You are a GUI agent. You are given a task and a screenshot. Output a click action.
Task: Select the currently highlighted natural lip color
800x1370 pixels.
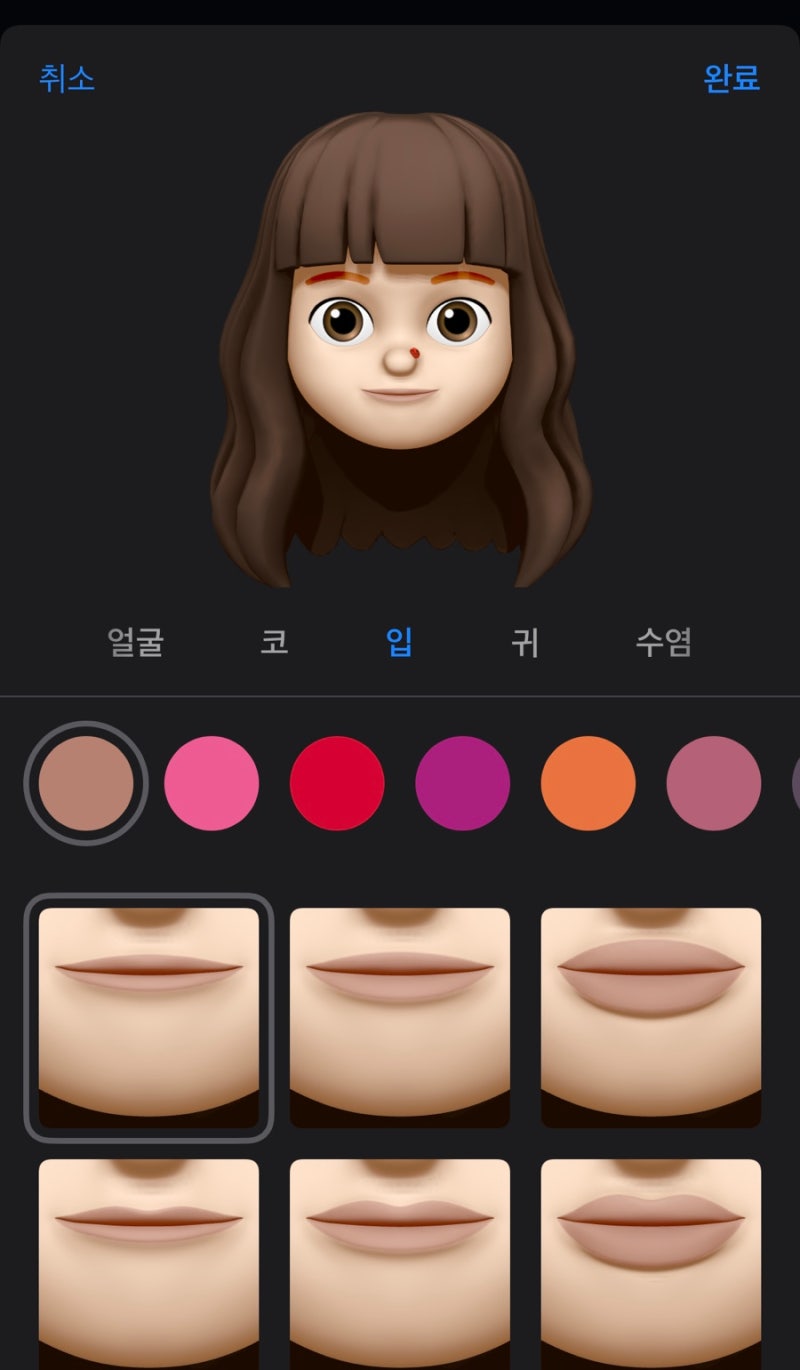(86, 783)
